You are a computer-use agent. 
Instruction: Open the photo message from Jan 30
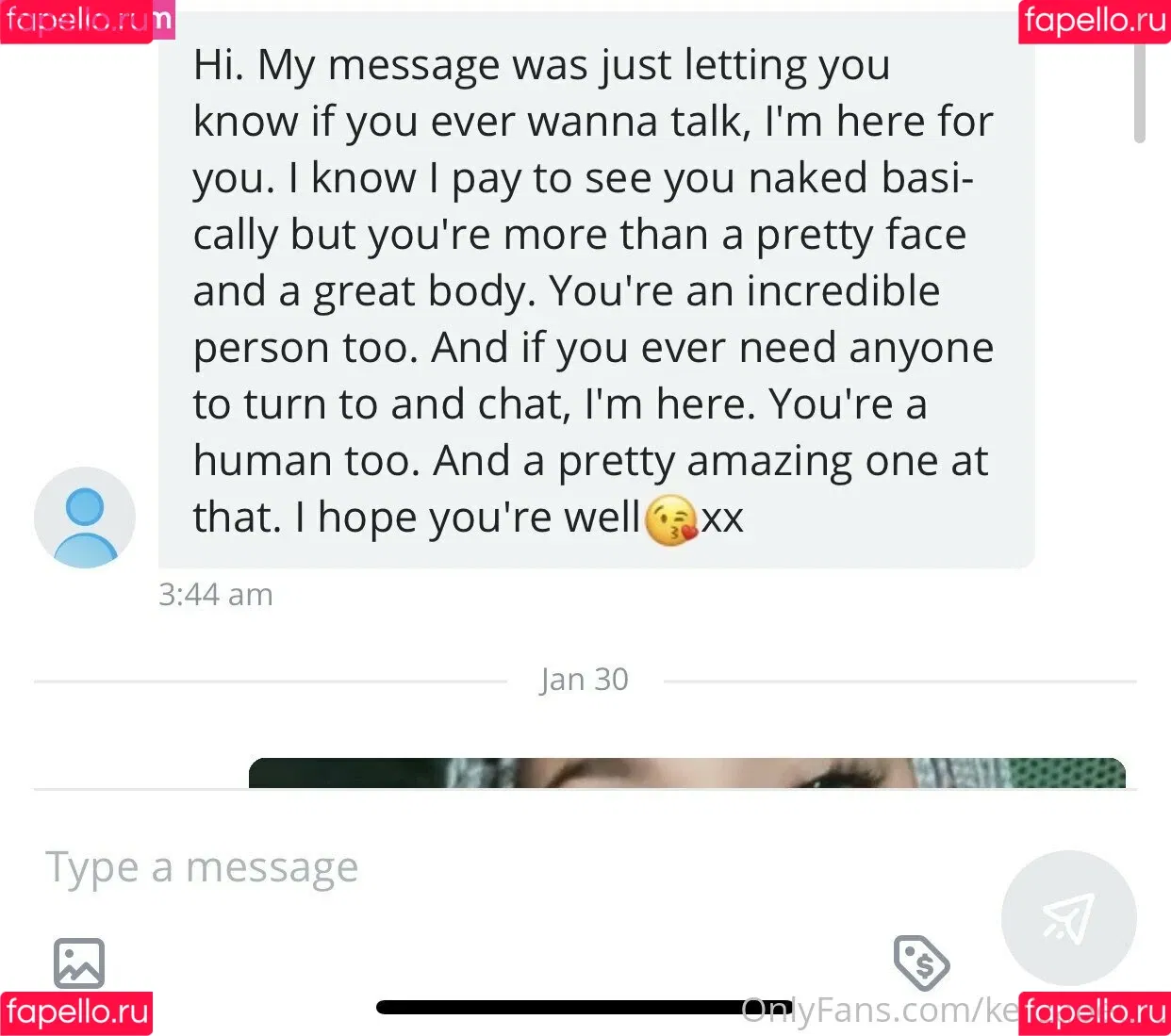686,773
